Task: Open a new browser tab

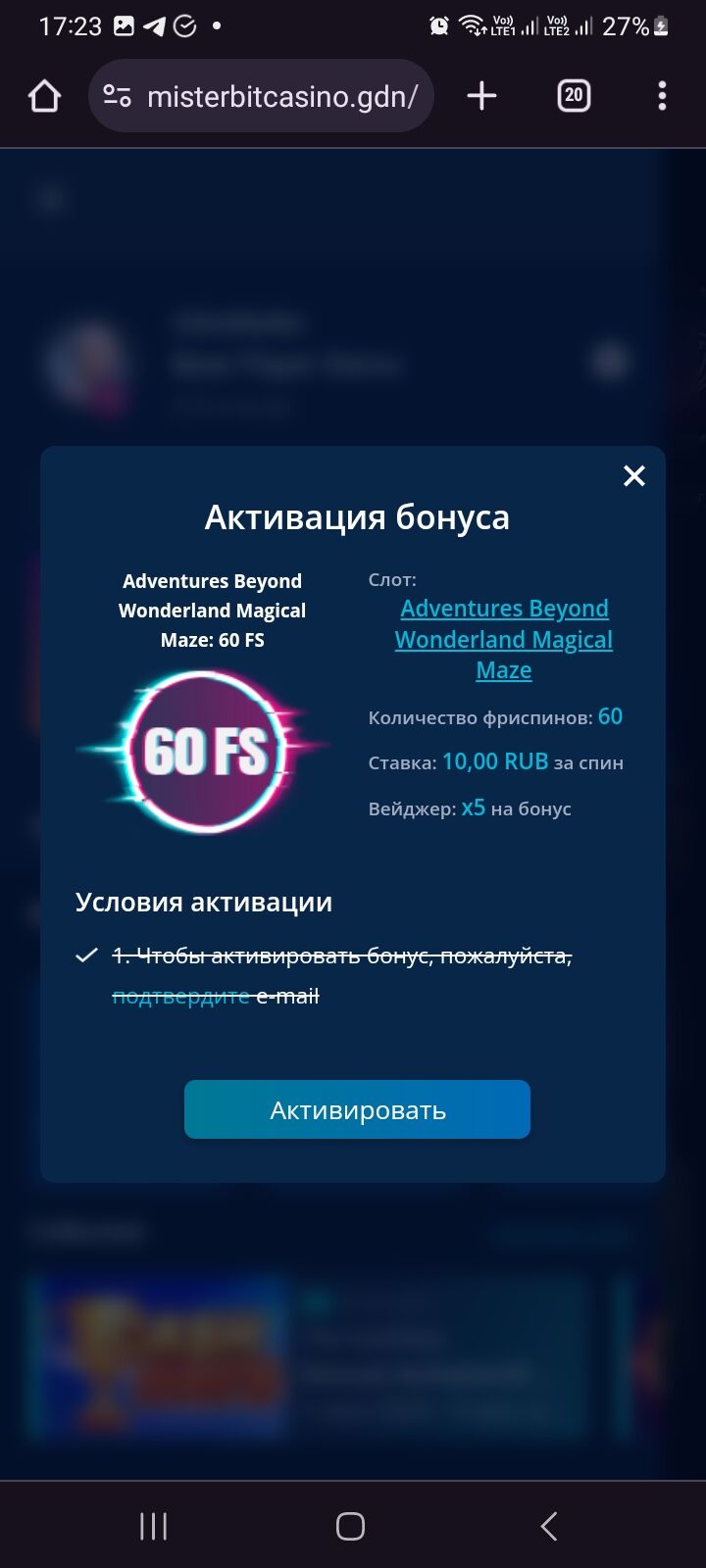Action: coord(481,96)
